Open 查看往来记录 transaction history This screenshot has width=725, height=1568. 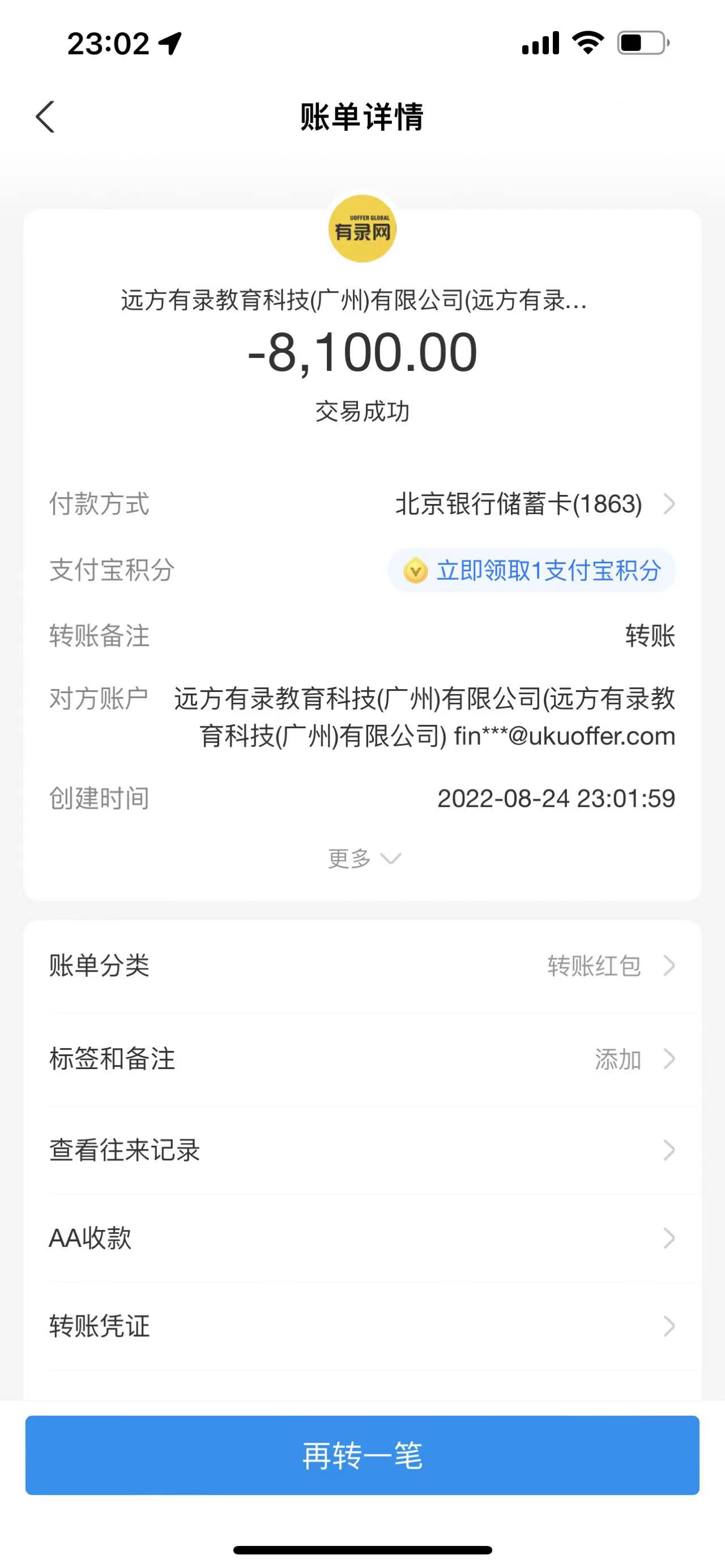click(x=362, y=1151)
